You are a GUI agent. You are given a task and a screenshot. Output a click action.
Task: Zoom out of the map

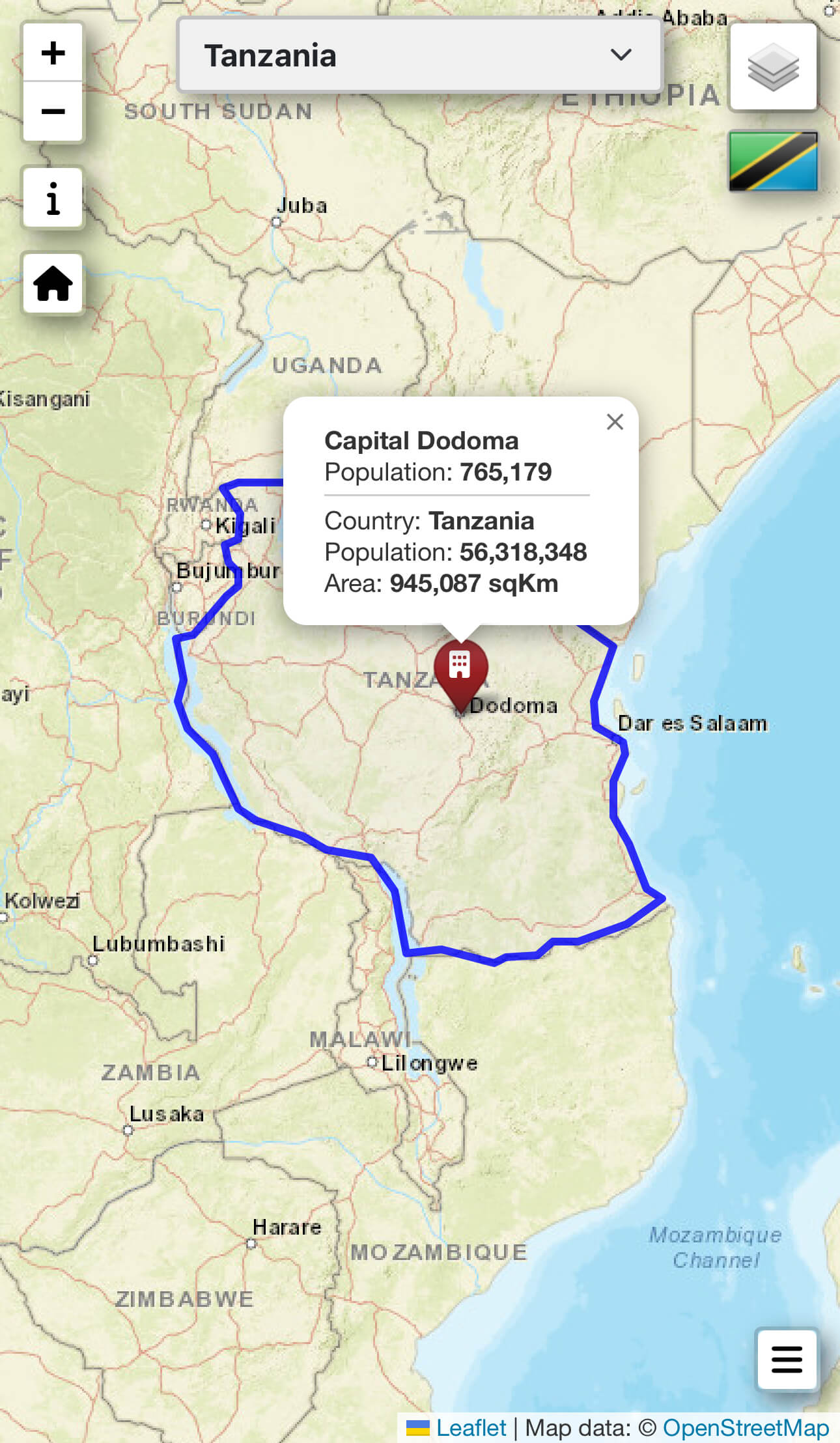click(53, 111)
